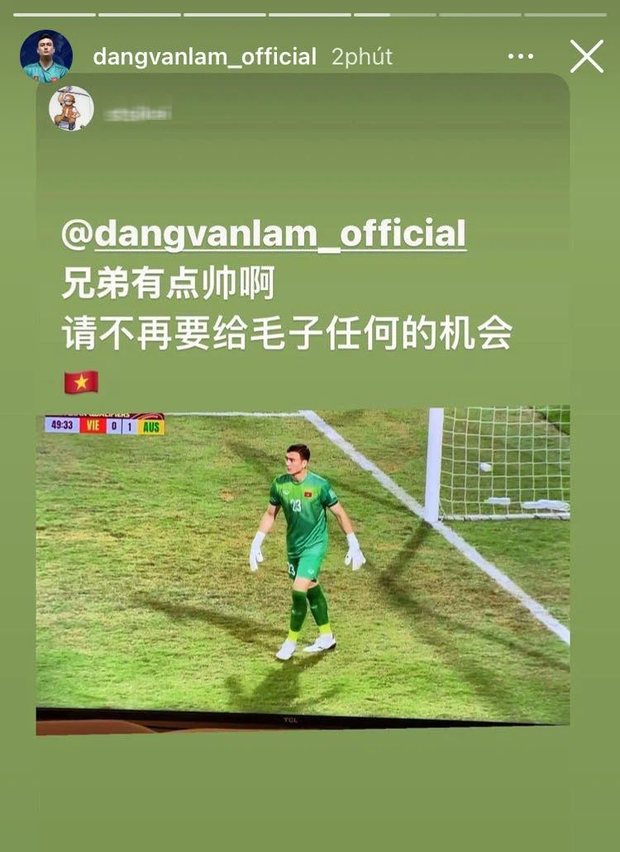The height and width of the screenshot is (852, 620).
Task: Open dangvanlam_official profile picture
Action: [46, 56]
